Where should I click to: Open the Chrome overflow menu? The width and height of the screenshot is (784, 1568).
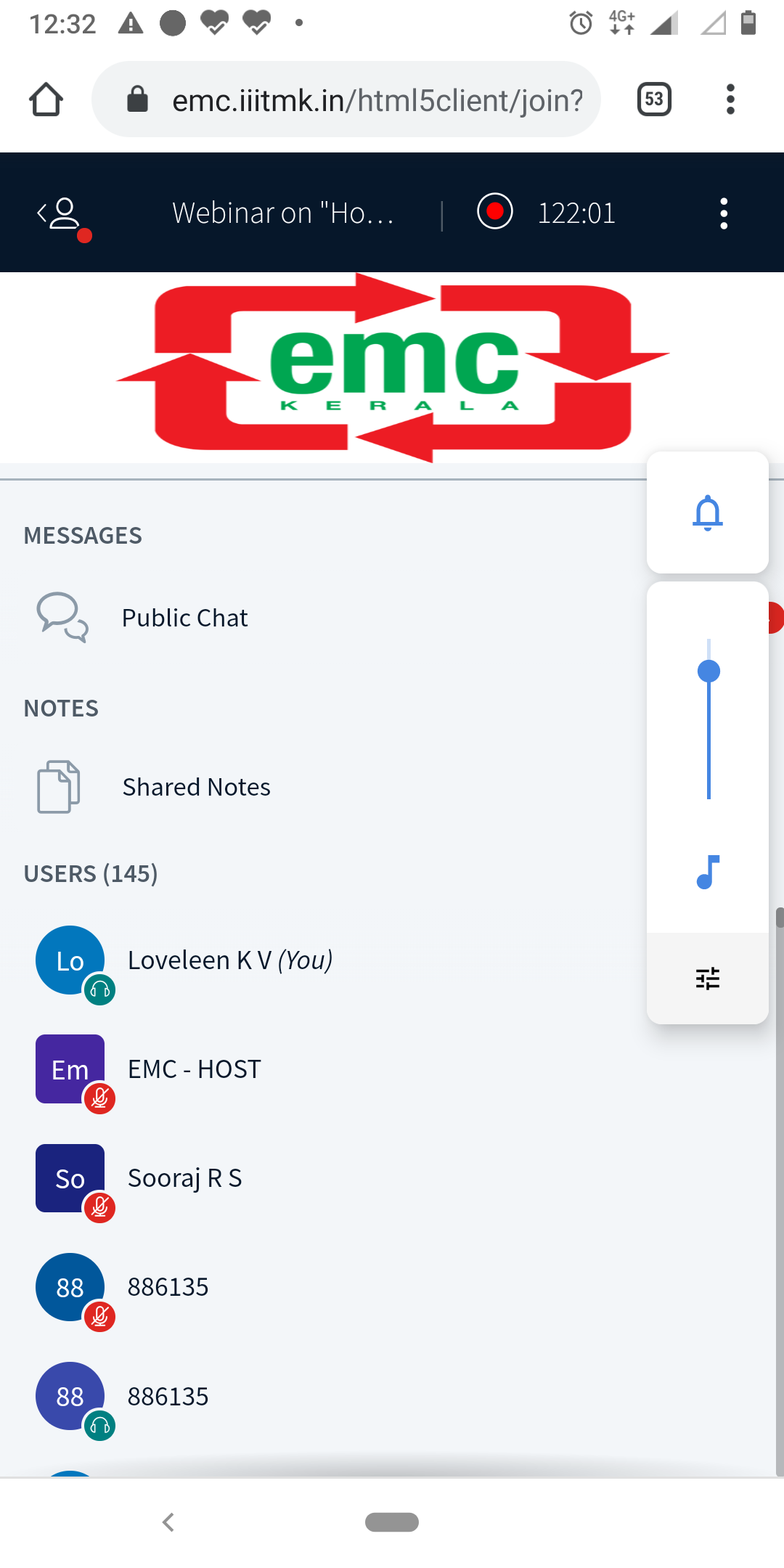tap(730, 99)
